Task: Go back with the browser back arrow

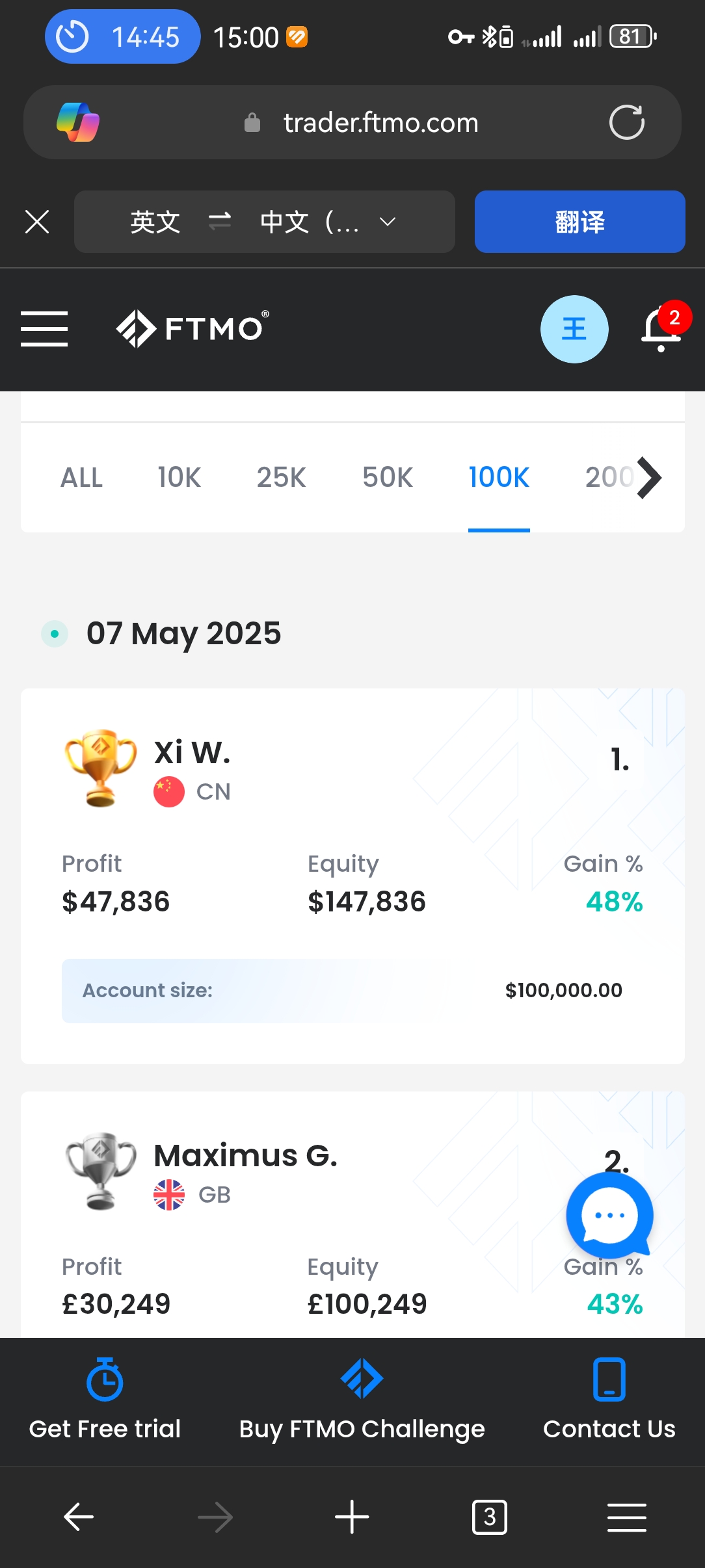Action: pyautogui.click(x=79, y=1517)
